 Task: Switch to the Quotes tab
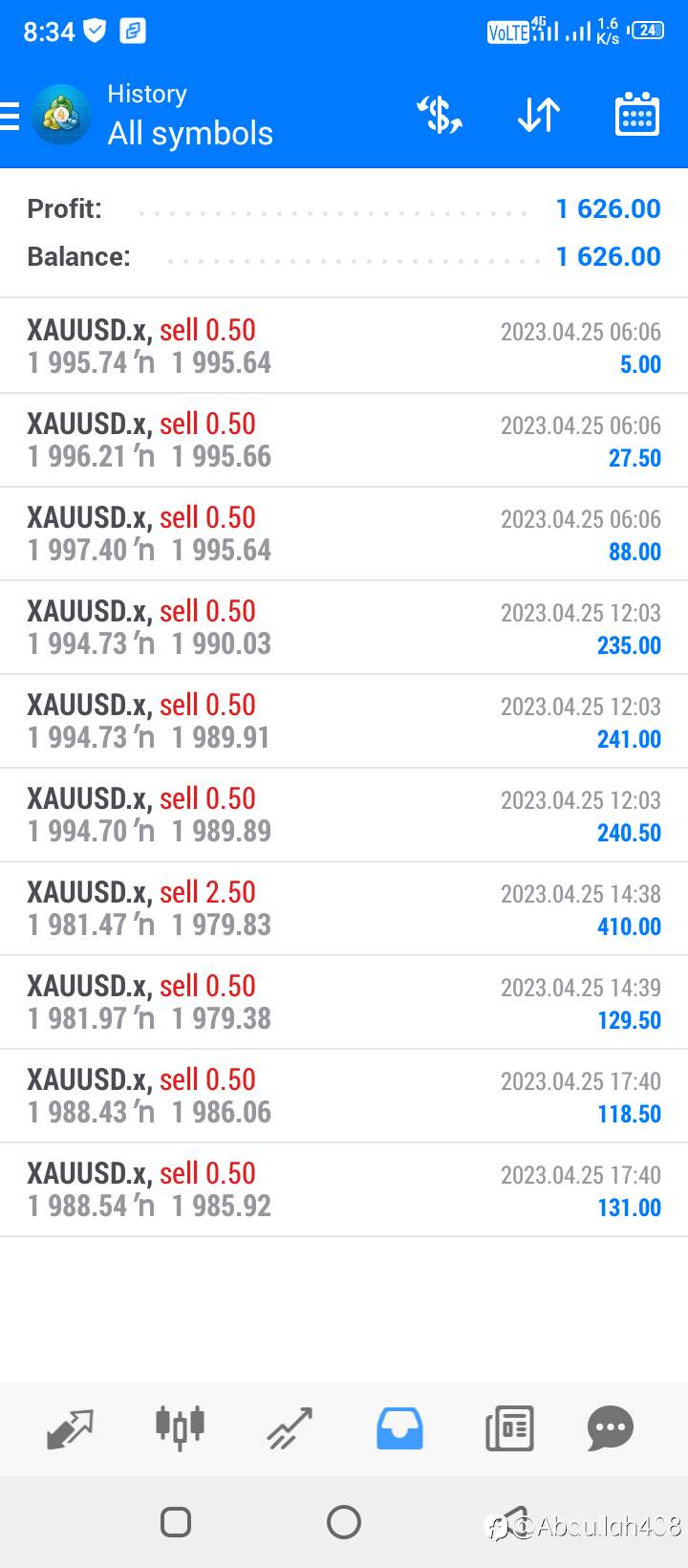tap(70, 1429)
